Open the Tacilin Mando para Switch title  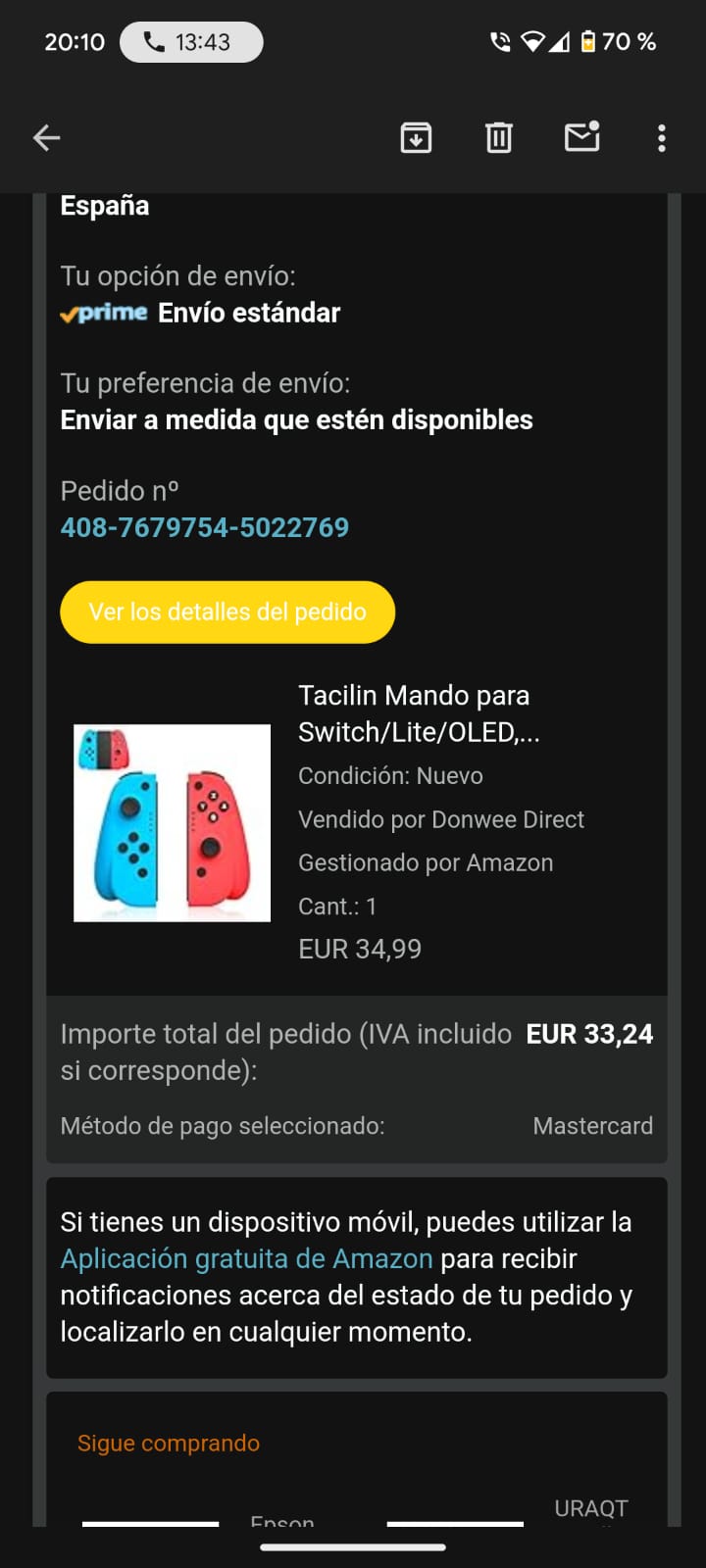click(x=419, y=713)
